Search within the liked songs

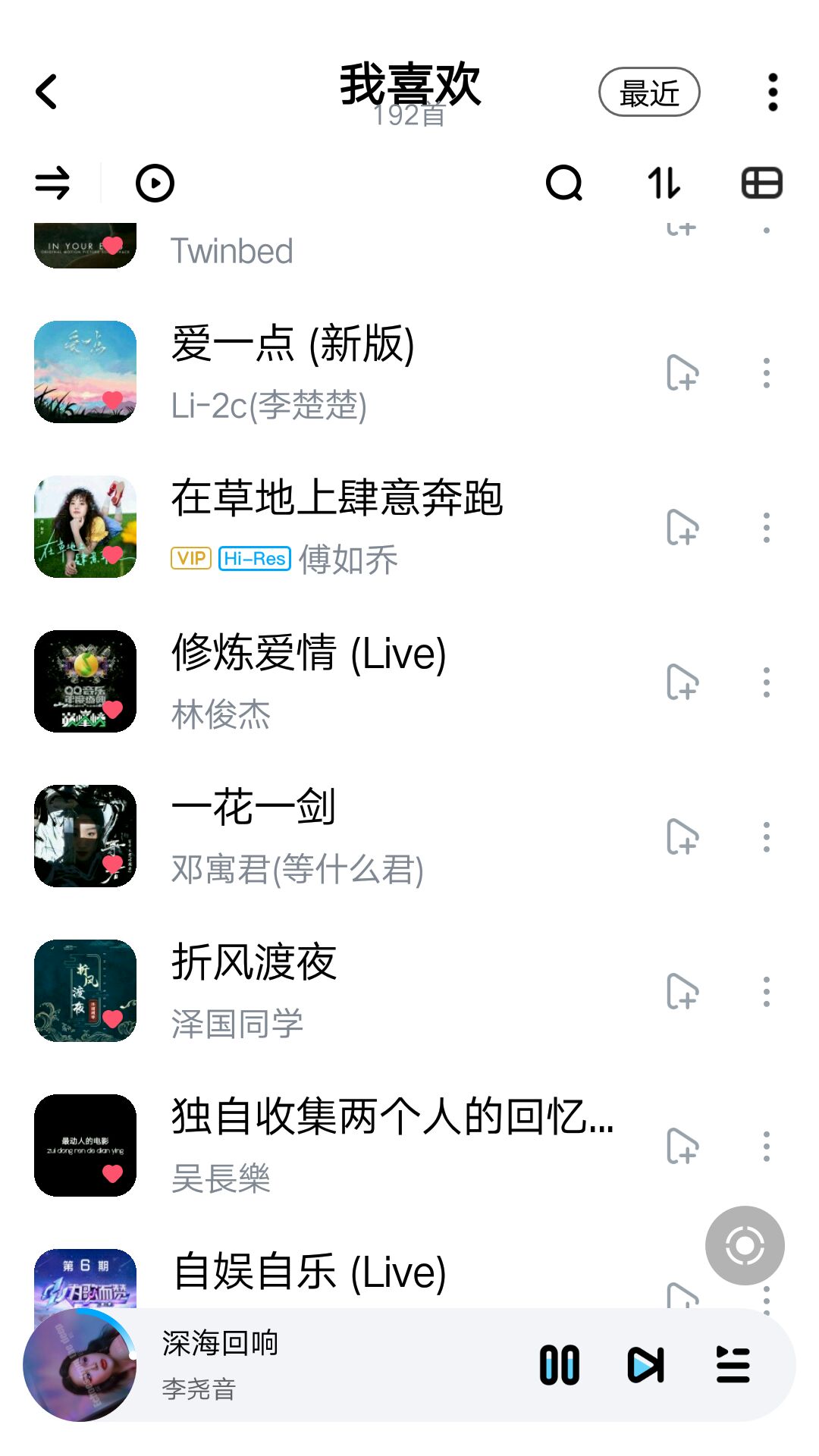pos(564,184)
